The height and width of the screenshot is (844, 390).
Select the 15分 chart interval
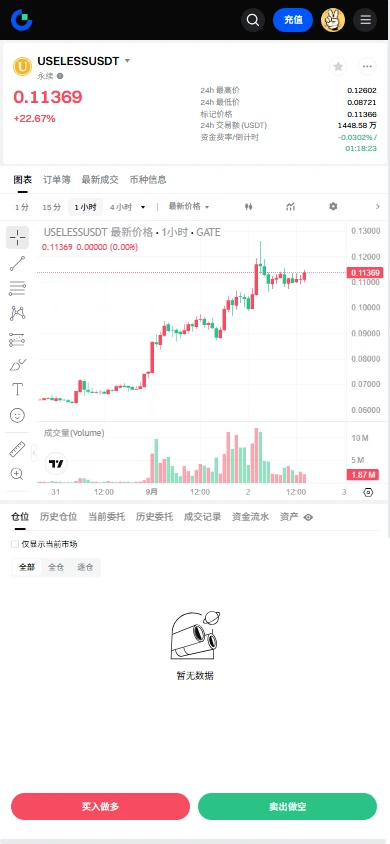pos(52,207)
